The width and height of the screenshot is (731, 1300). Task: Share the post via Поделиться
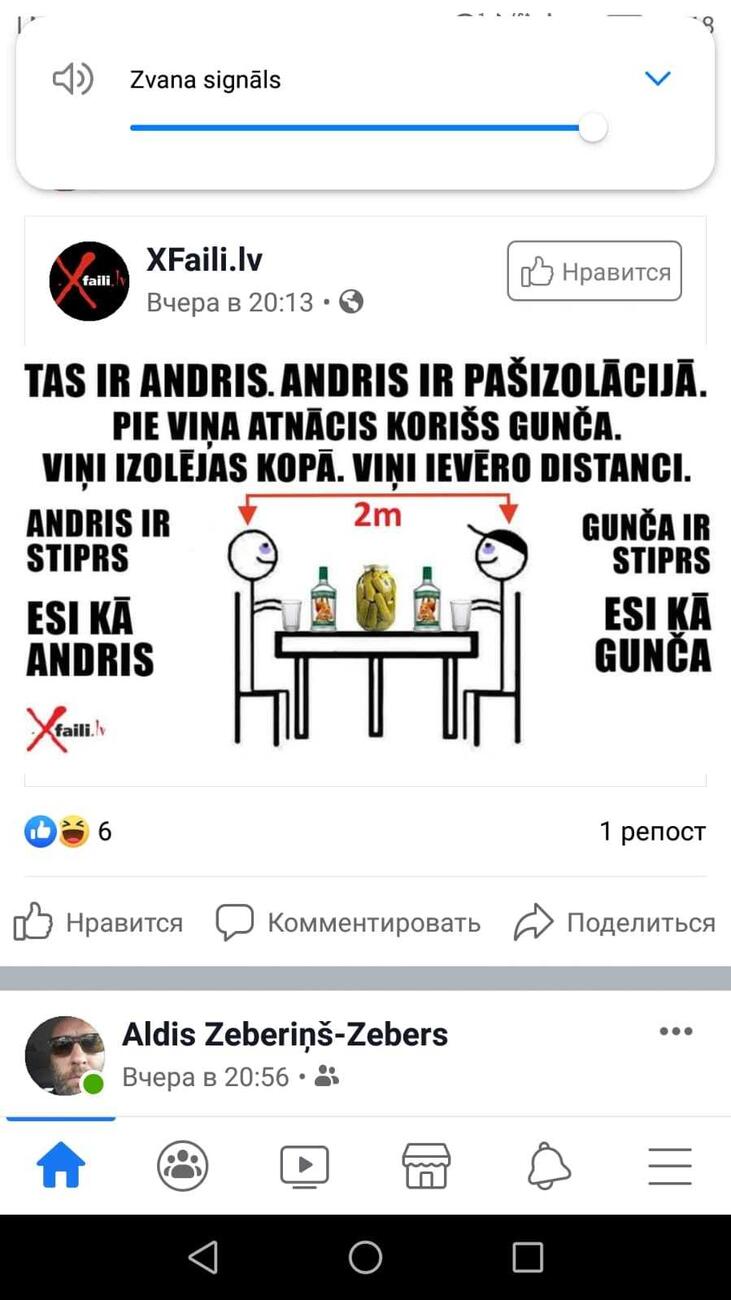(614, 923)
